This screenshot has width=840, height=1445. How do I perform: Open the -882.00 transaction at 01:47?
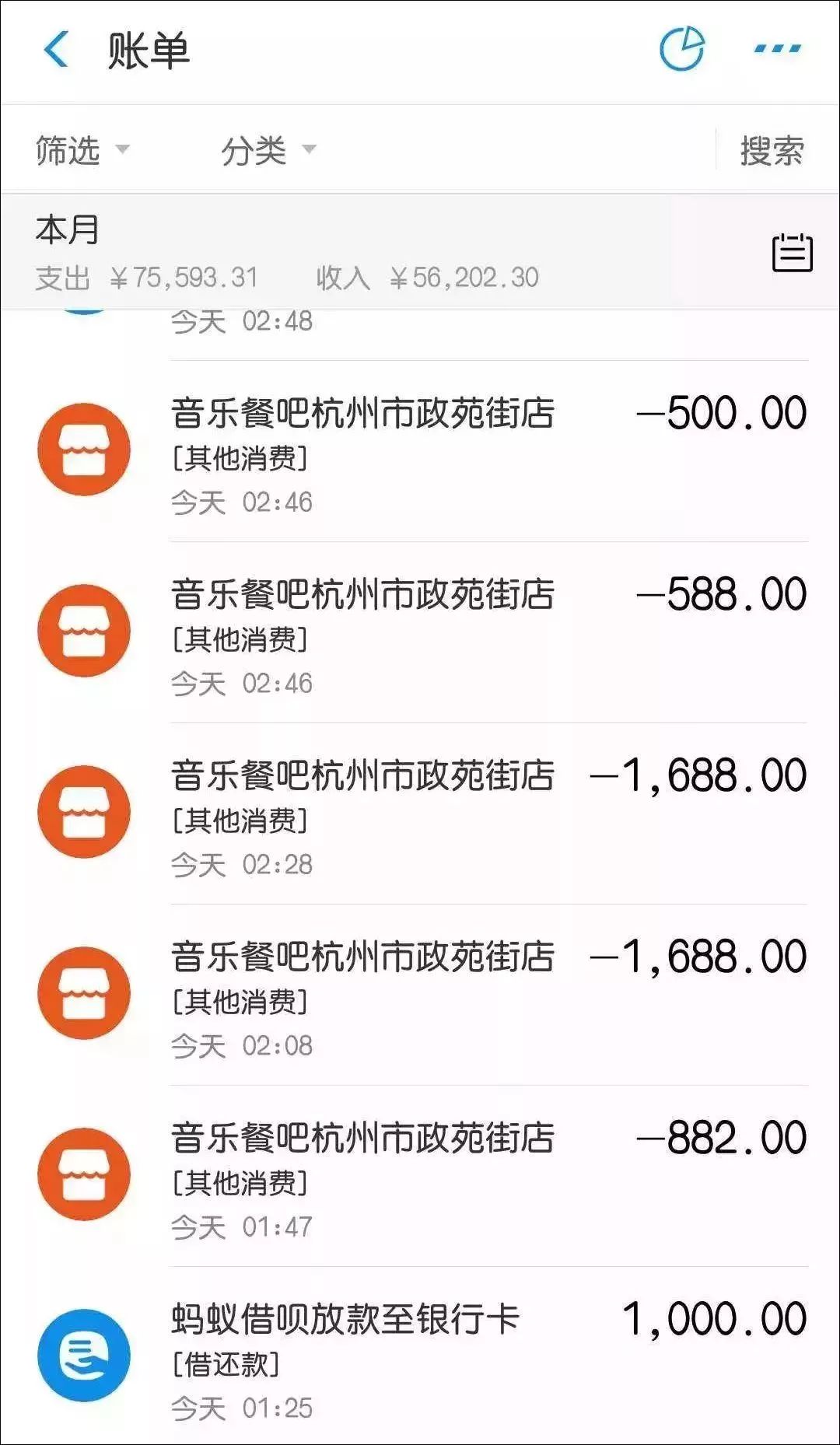(x=420, y=1176)
